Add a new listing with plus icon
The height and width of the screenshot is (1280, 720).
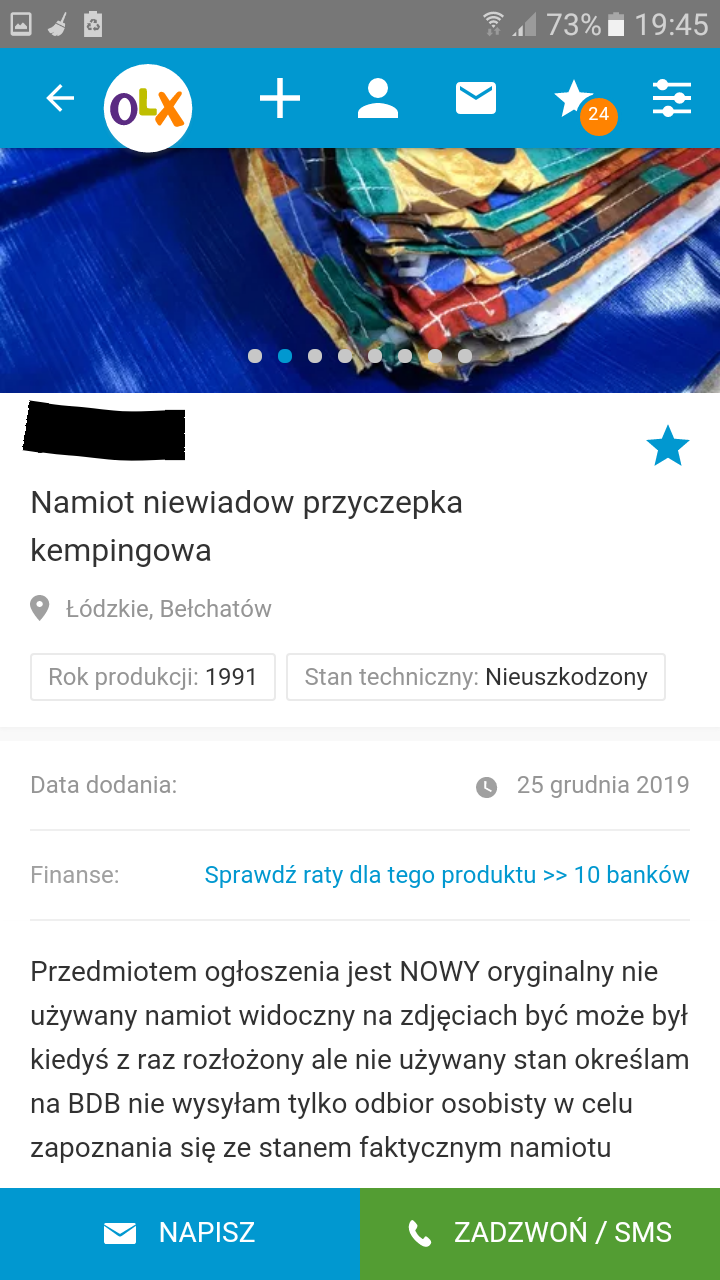point(280,99)
